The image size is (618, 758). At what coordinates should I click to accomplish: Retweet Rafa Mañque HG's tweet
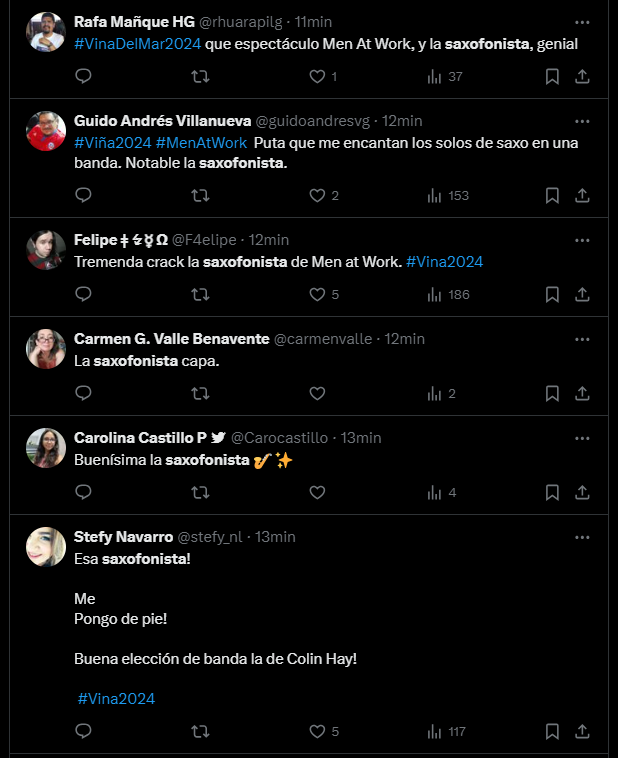(x=200, y=76)
